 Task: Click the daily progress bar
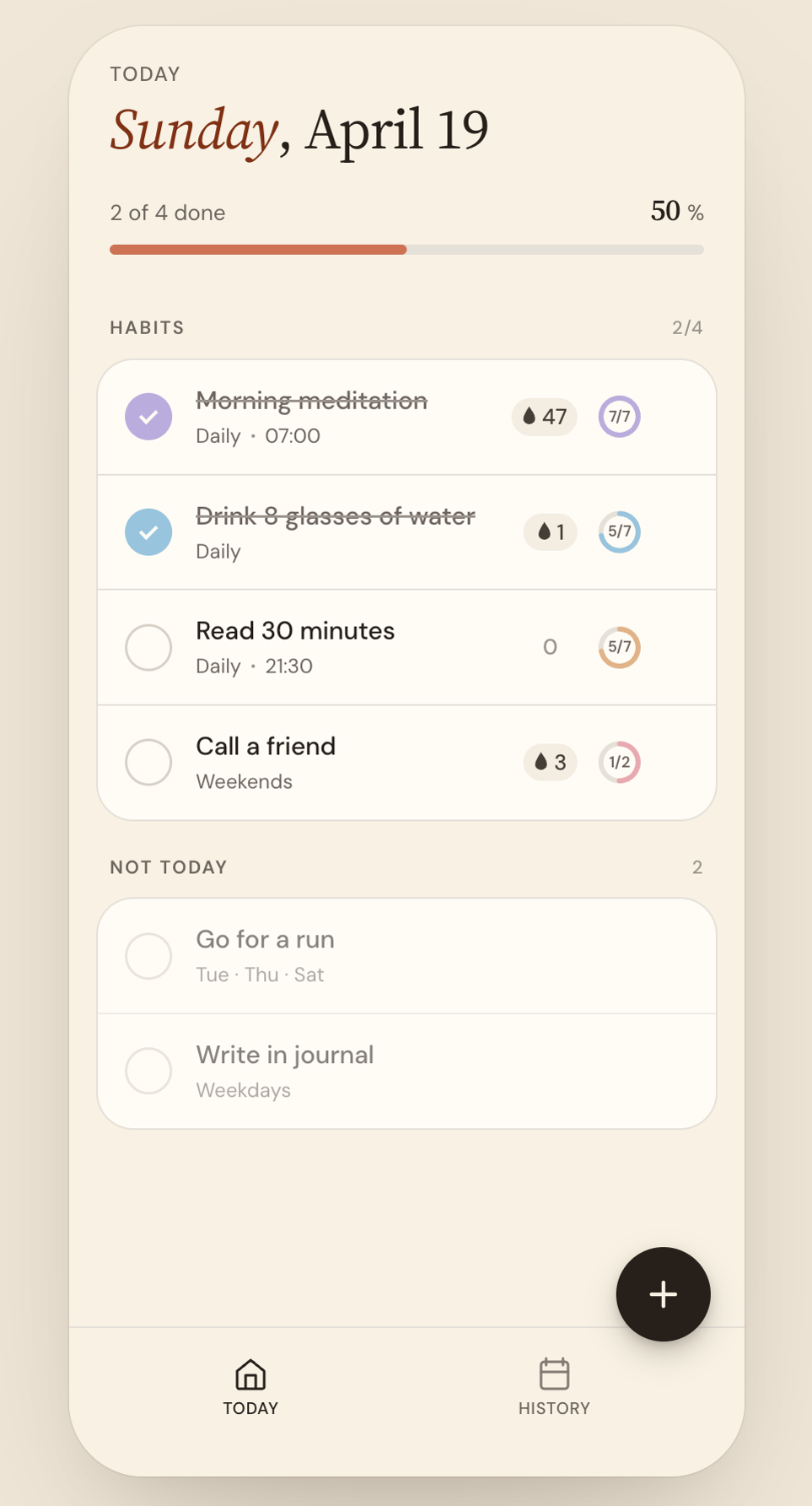[406, 249]
